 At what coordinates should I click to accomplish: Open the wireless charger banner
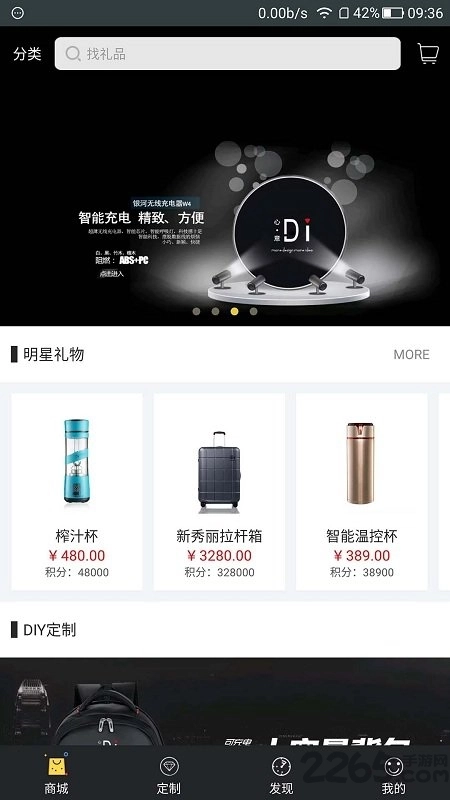[225, 202]
